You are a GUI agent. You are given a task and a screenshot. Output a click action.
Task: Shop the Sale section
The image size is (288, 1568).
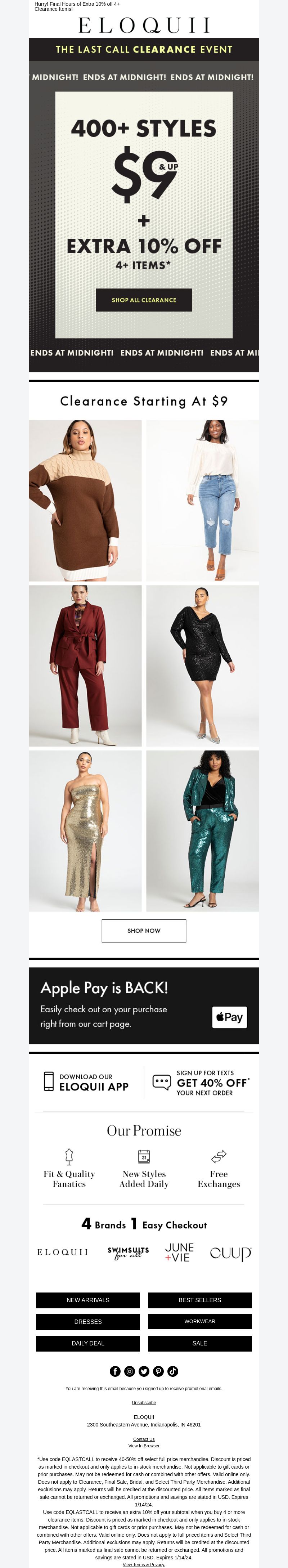(200, 1343)
